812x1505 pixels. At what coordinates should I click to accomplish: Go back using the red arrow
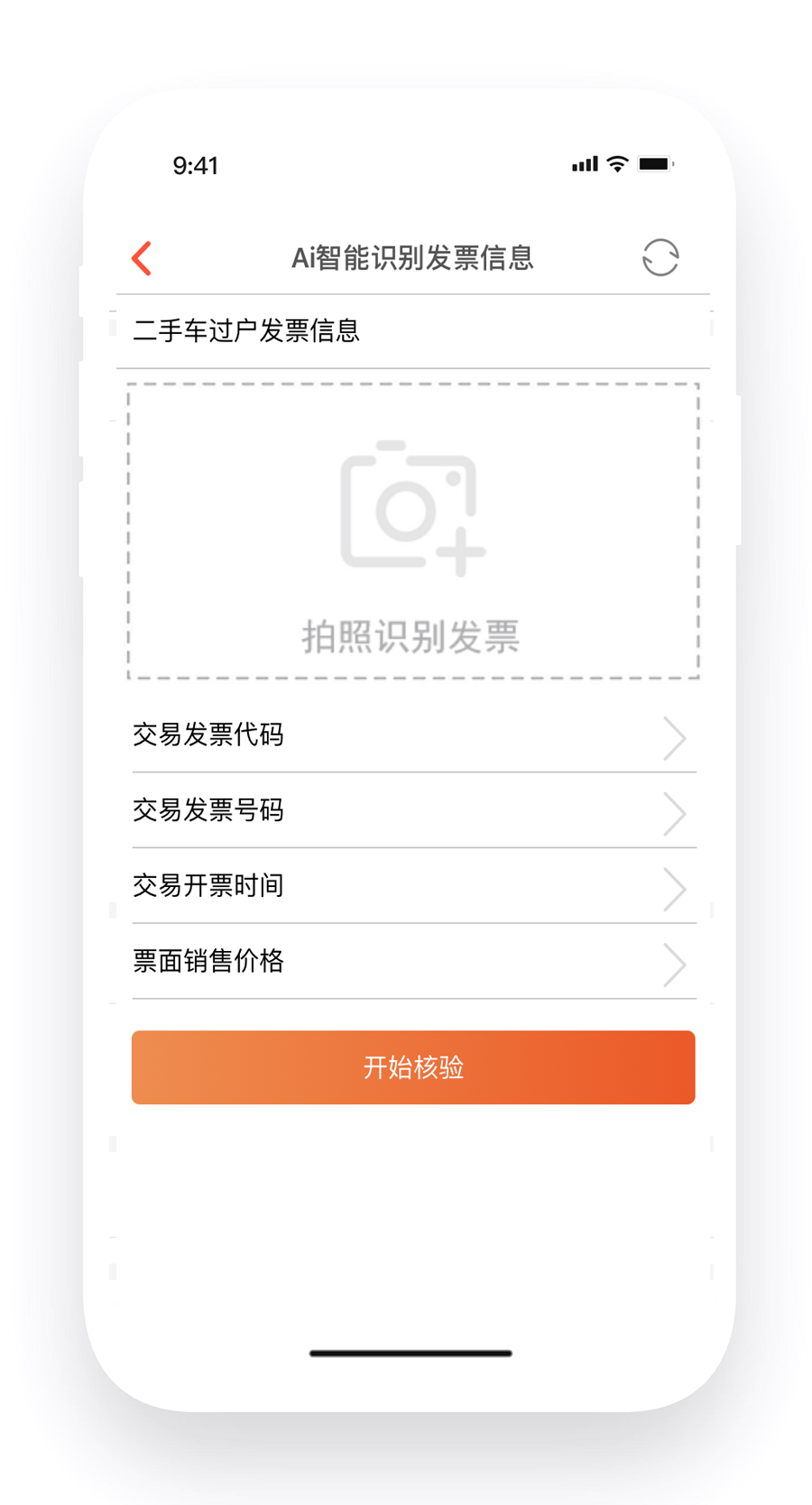click(x=142, y=258)
